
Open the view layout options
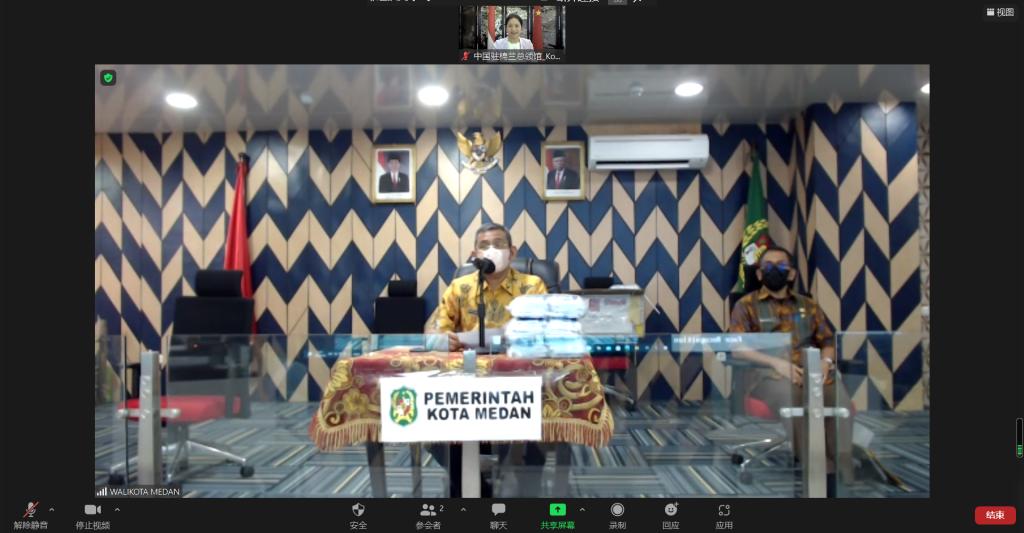pyautogui.click(x=1000, y=12)
